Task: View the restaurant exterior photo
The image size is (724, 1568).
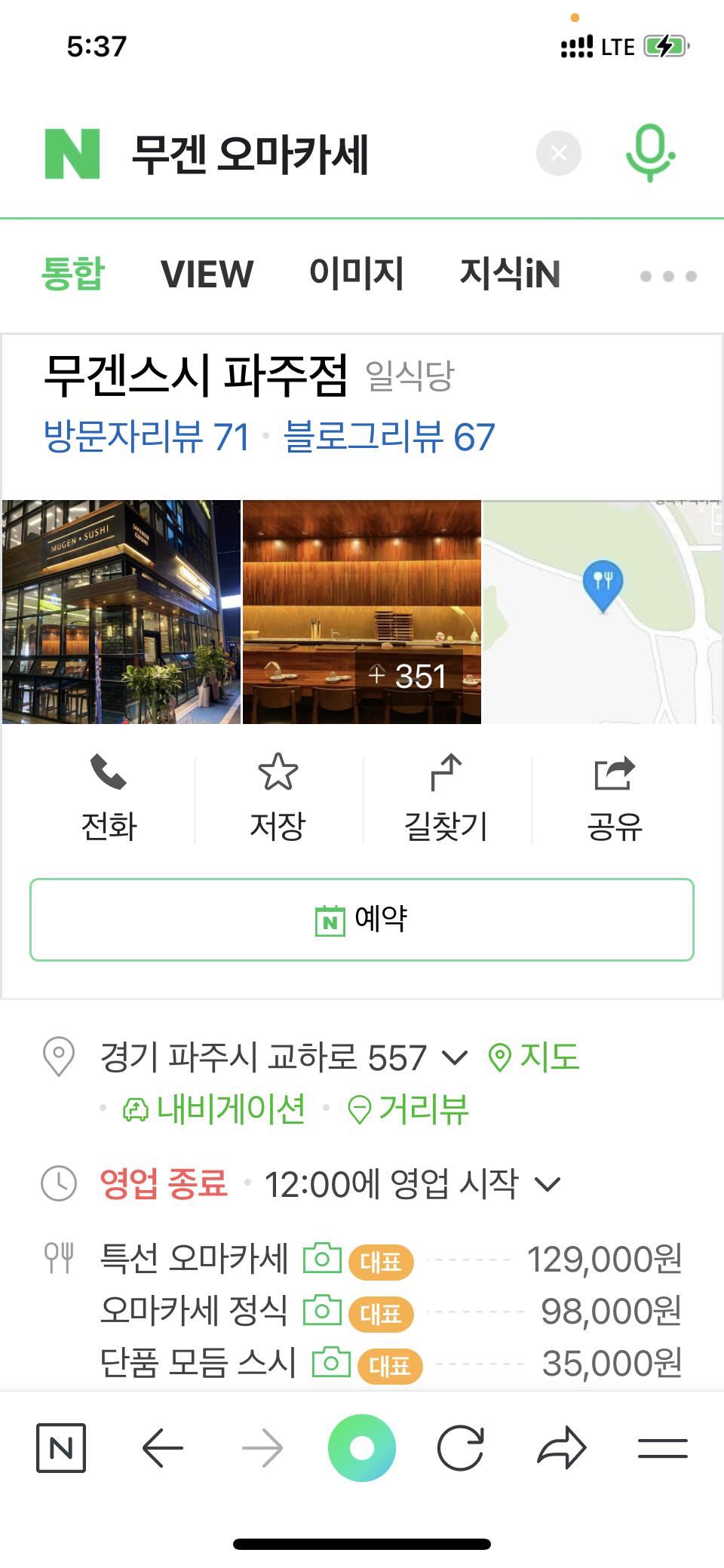Action: (x=121, y=612)
